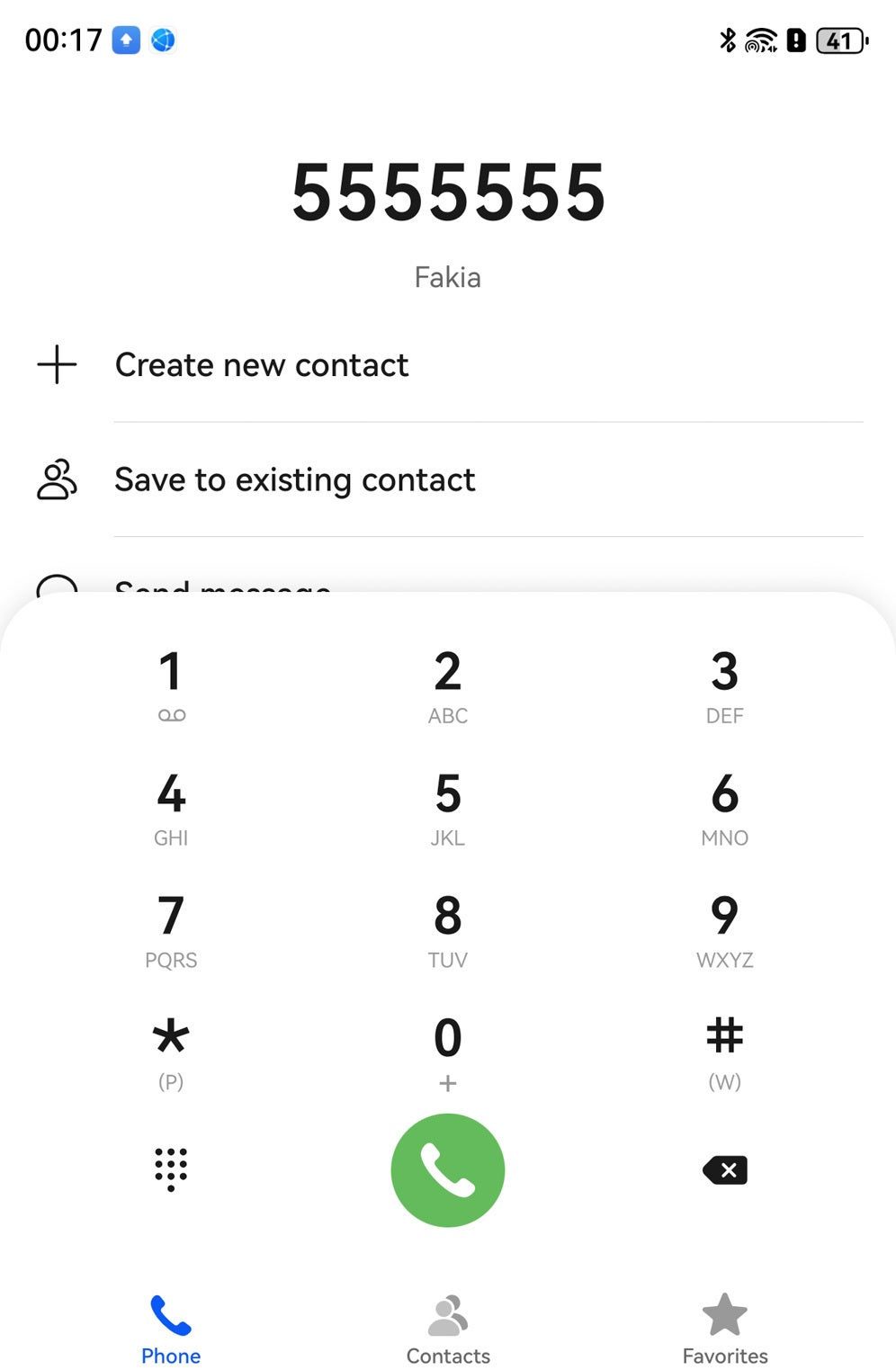This screenshot has height=1370, width=896.
Task: Dial digit 4 GHI
Action: [x=171, y=806]
